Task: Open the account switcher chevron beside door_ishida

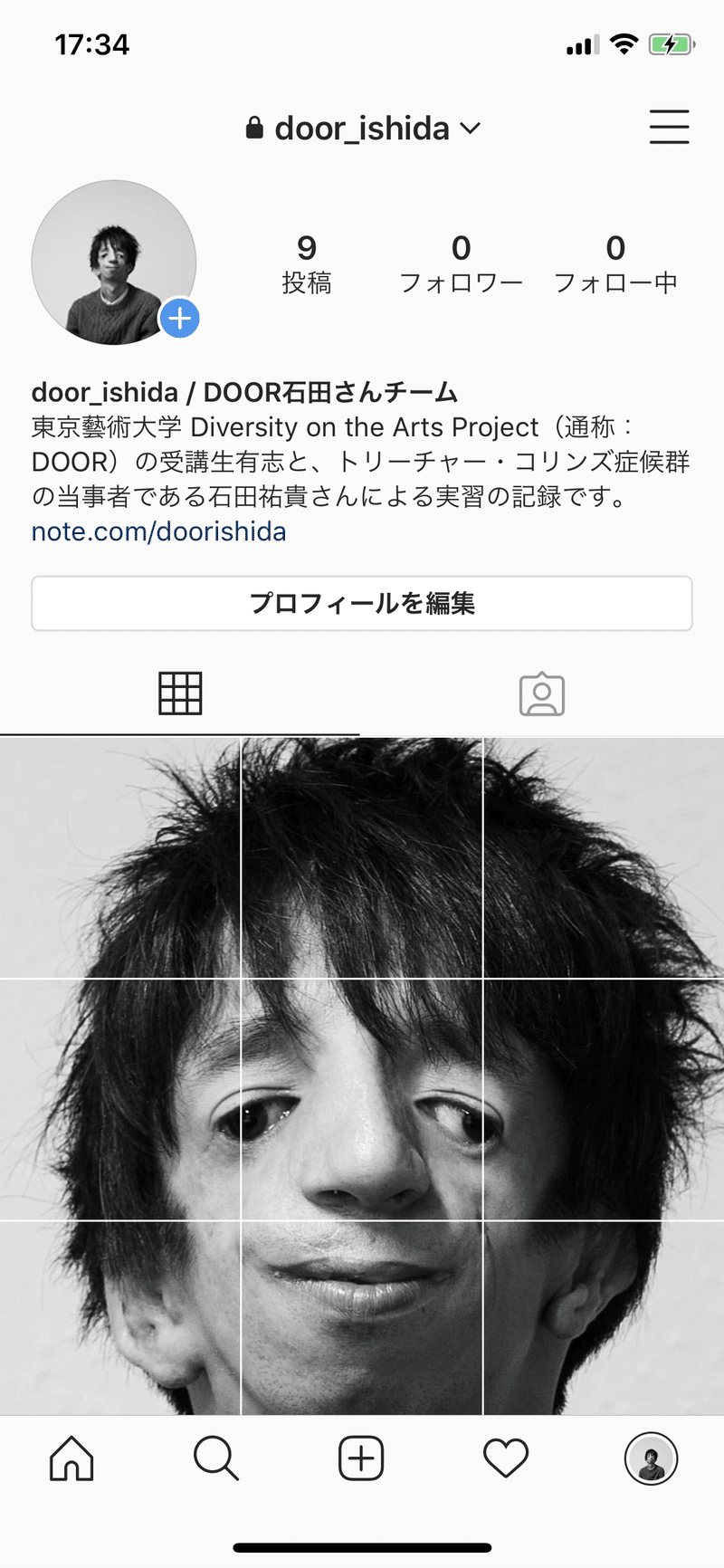Action: [x=470, y=129]
